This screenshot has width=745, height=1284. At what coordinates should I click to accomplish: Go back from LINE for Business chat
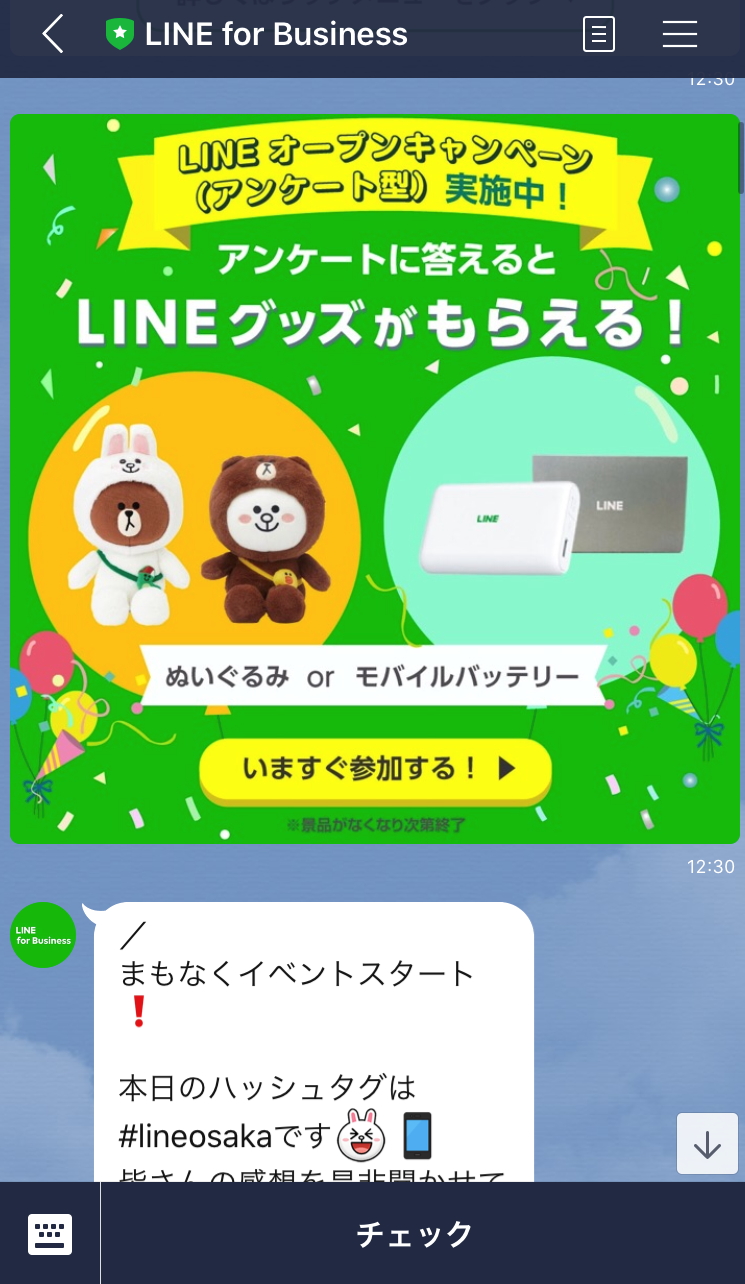point(53,35)
